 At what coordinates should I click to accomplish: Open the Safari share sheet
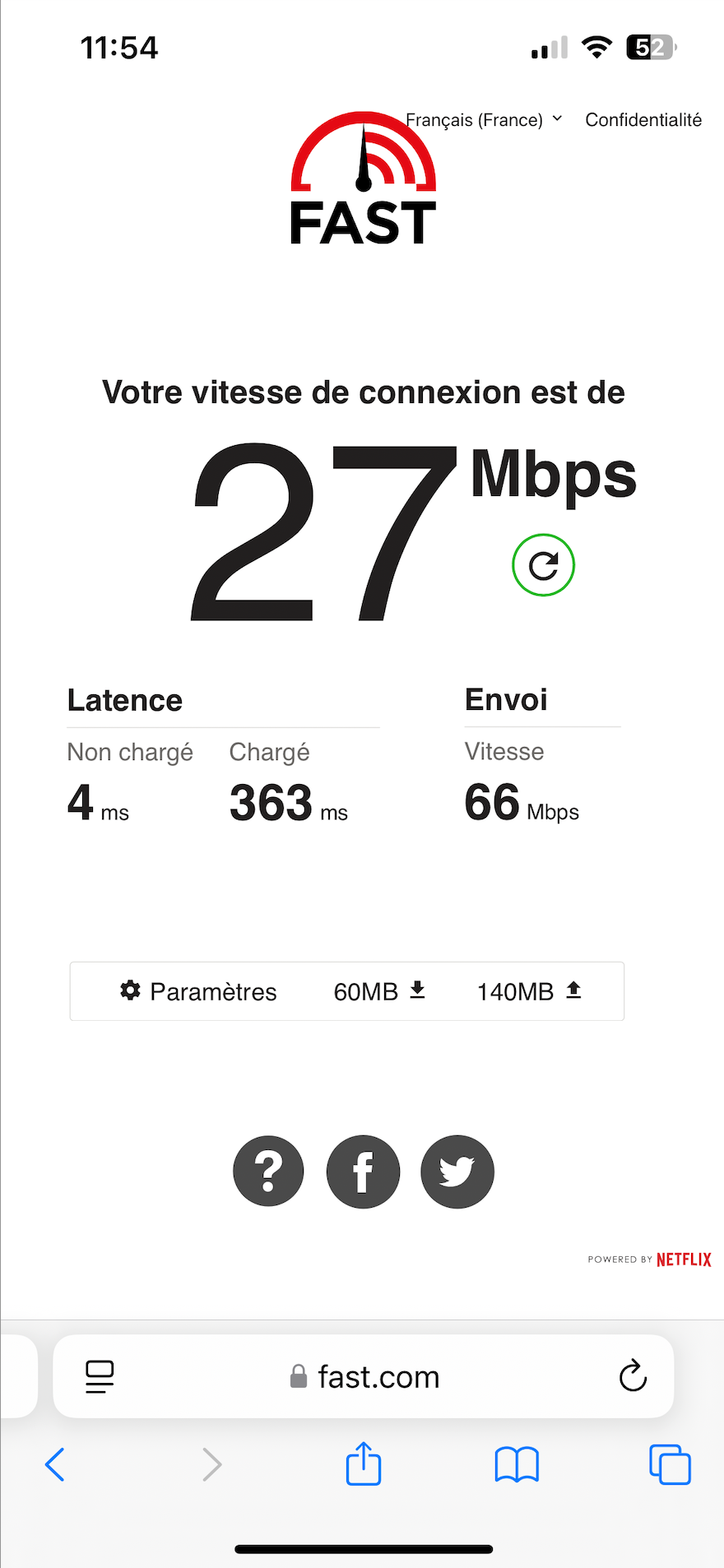click(x=364, y=1464)
